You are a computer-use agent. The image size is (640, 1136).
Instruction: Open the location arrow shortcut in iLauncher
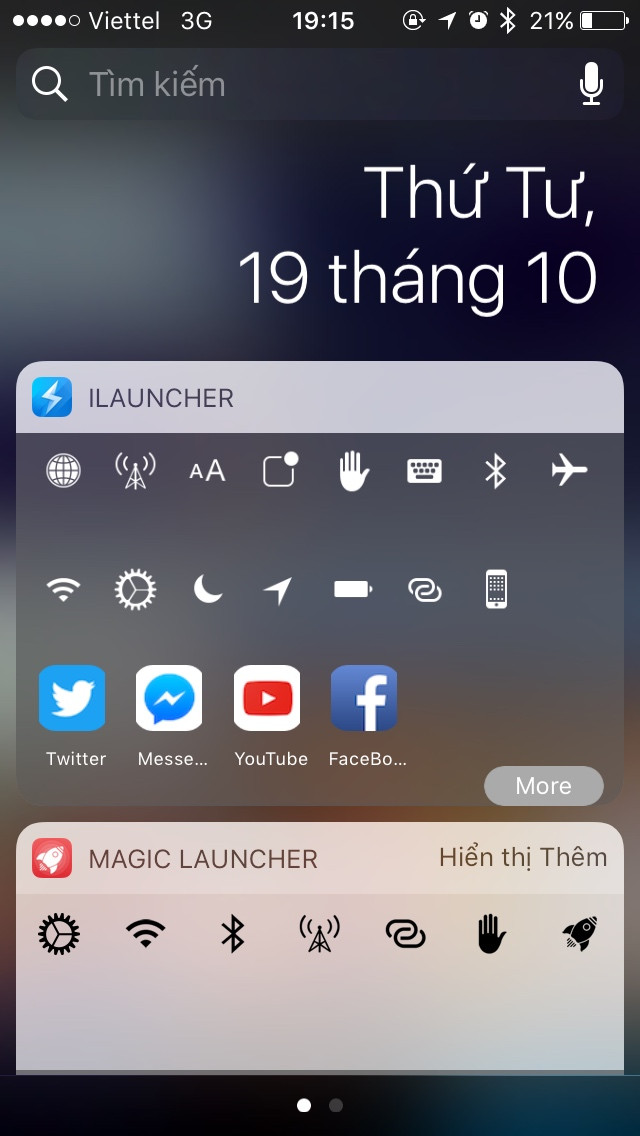278,589
